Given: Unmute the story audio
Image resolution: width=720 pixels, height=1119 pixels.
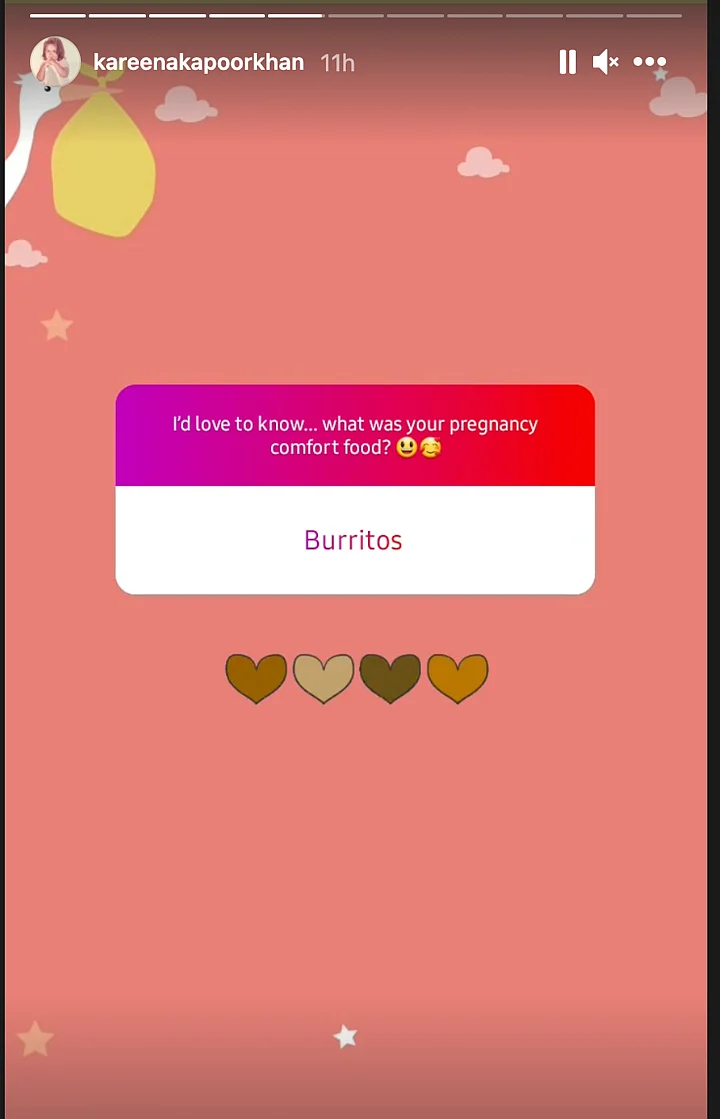Looking at the screenshot, I should pyautogui.click(x=605, y=63).
